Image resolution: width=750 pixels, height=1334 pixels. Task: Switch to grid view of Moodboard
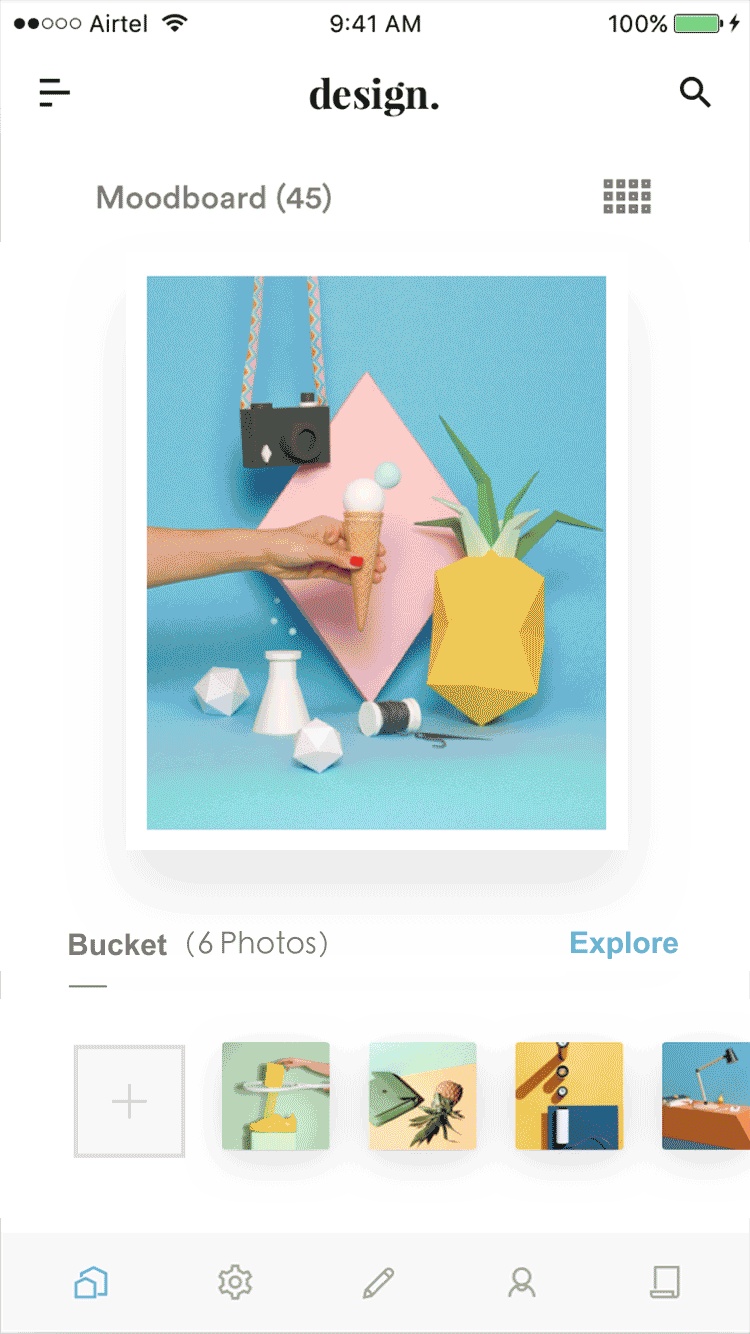click(627, 196)
